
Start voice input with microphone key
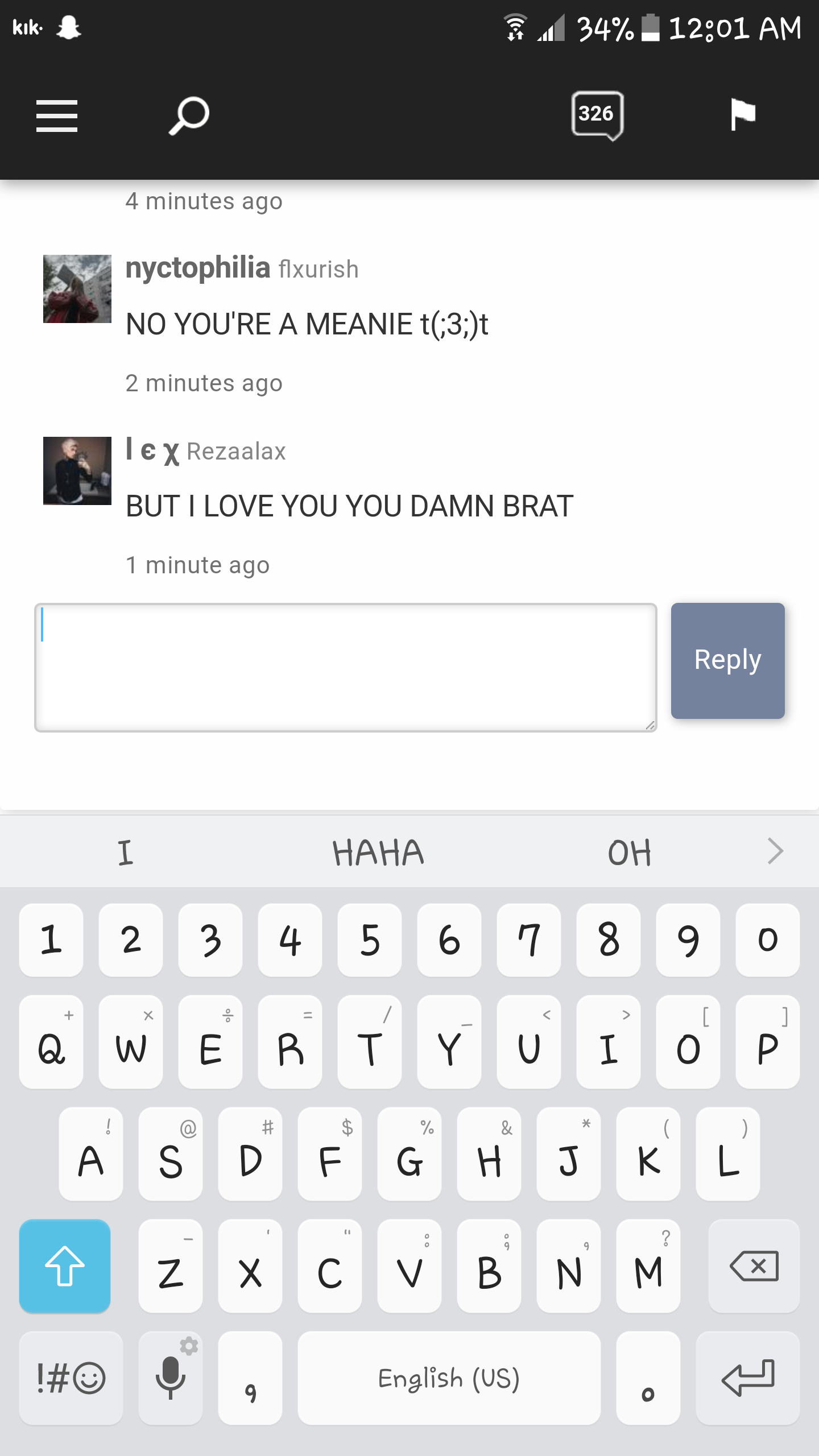pos(171,1378)
